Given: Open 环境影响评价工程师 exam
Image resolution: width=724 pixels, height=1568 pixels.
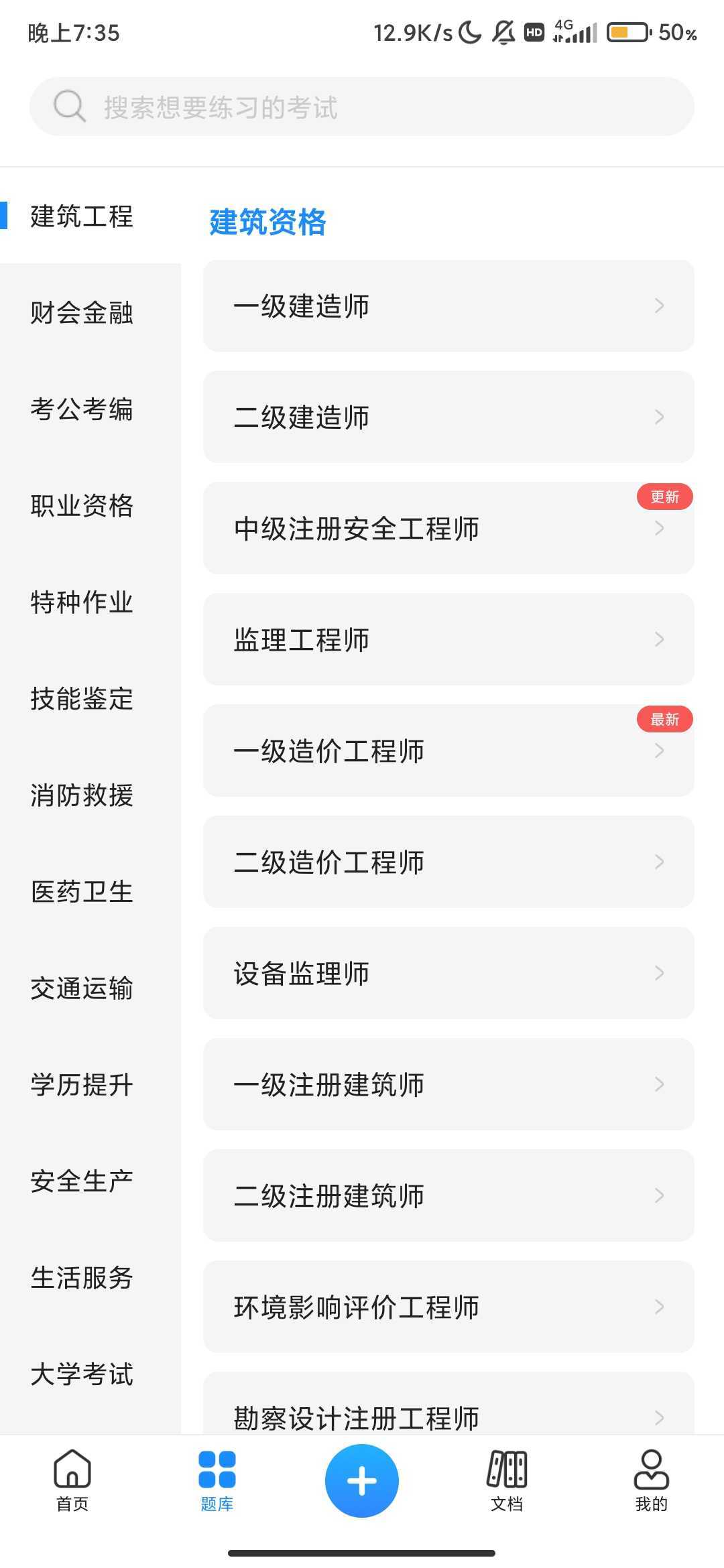Looking at the screenshot, I should click(448, 1307).
